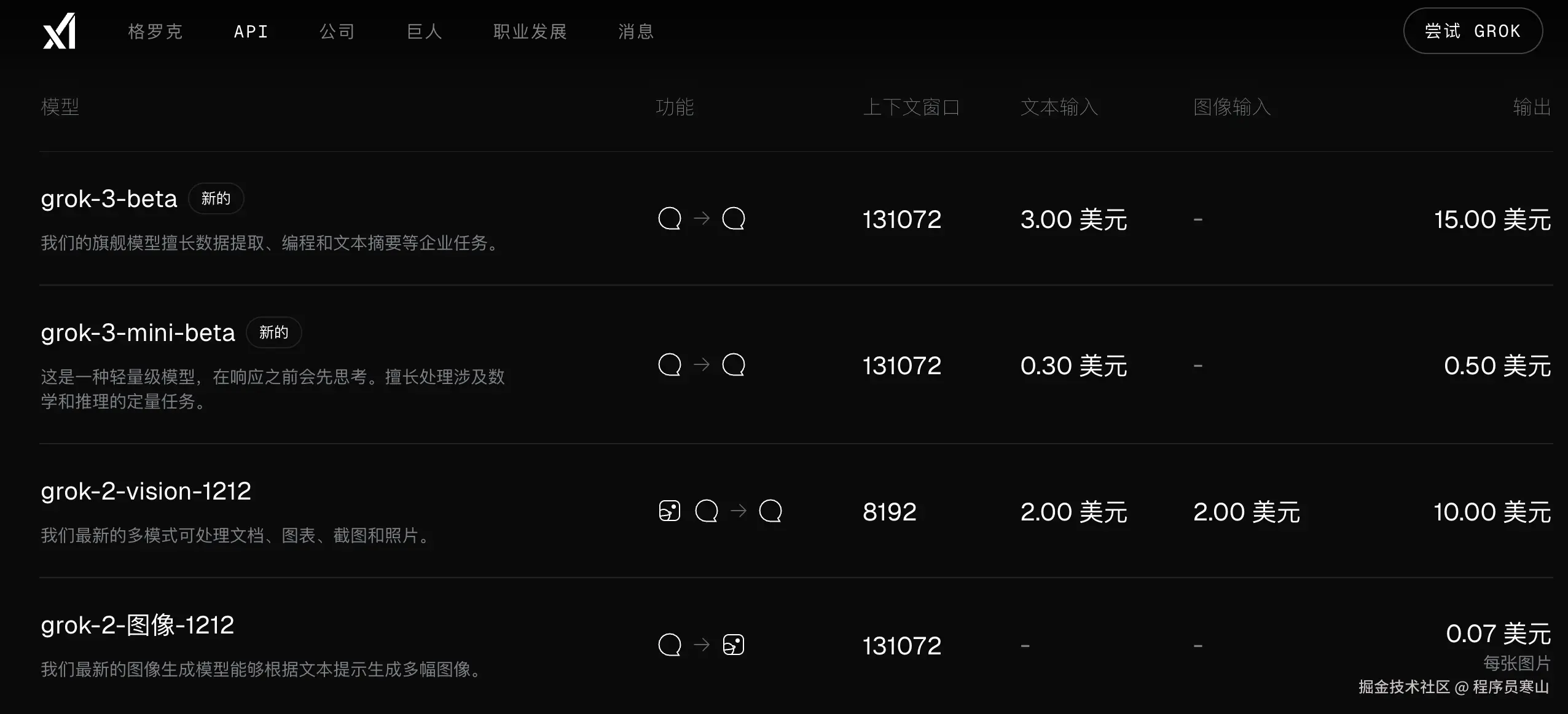Select the 巨人 navigation link
The width and height of the screenshot is (1568, 714).
point(425,31)
